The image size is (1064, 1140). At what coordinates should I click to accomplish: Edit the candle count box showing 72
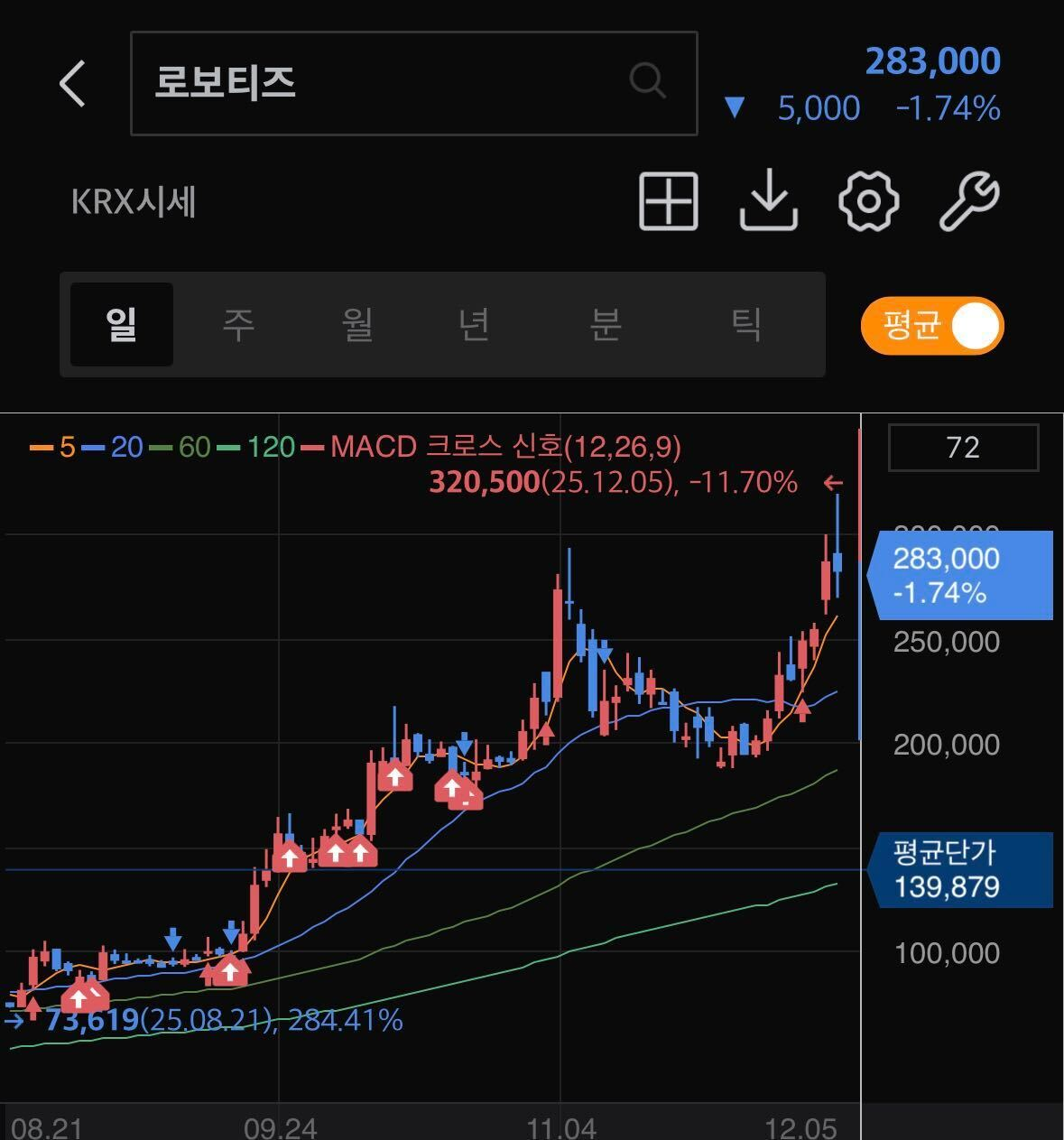[963, 448]
